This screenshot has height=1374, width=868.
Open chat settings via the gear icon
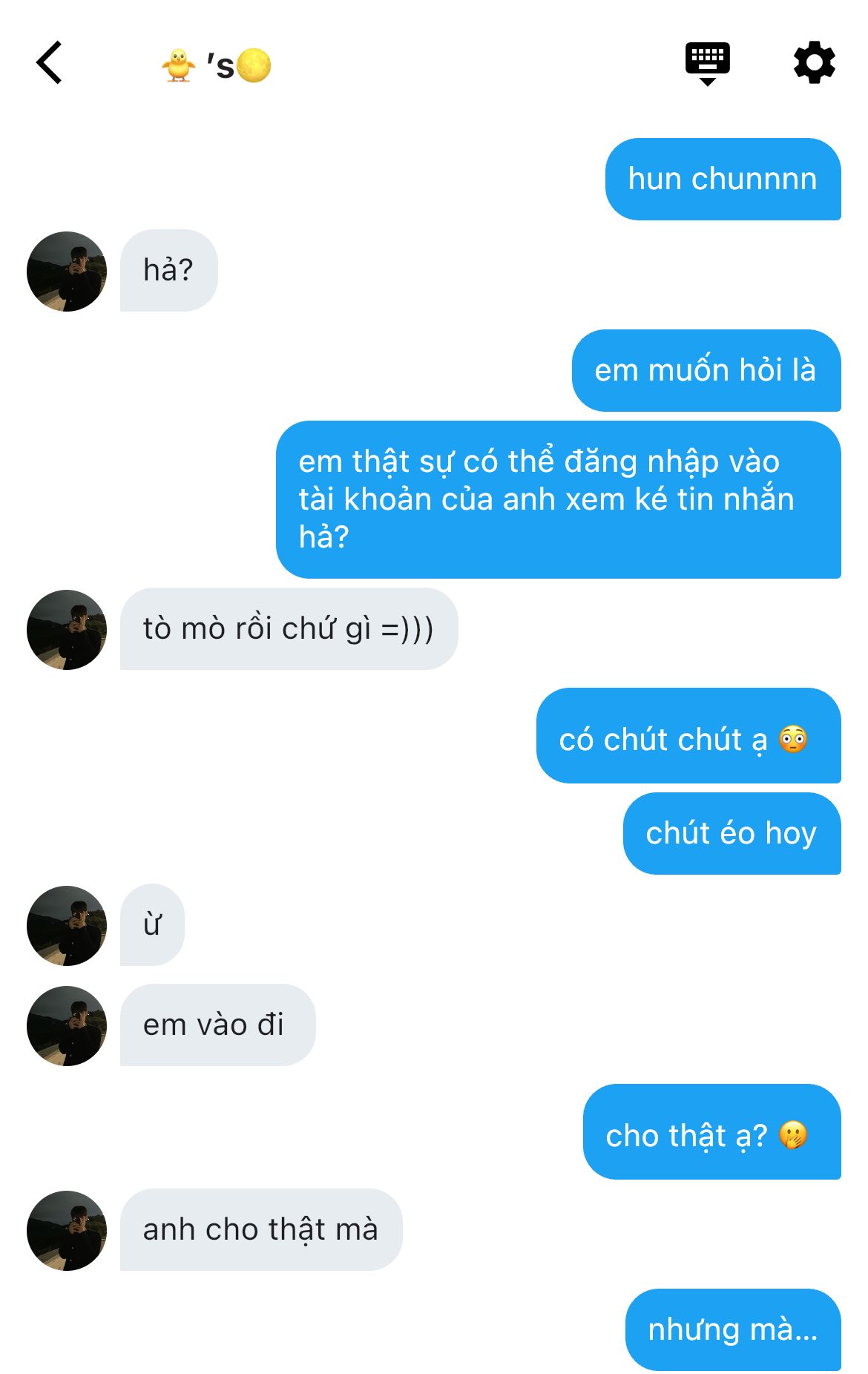point(814,63)
